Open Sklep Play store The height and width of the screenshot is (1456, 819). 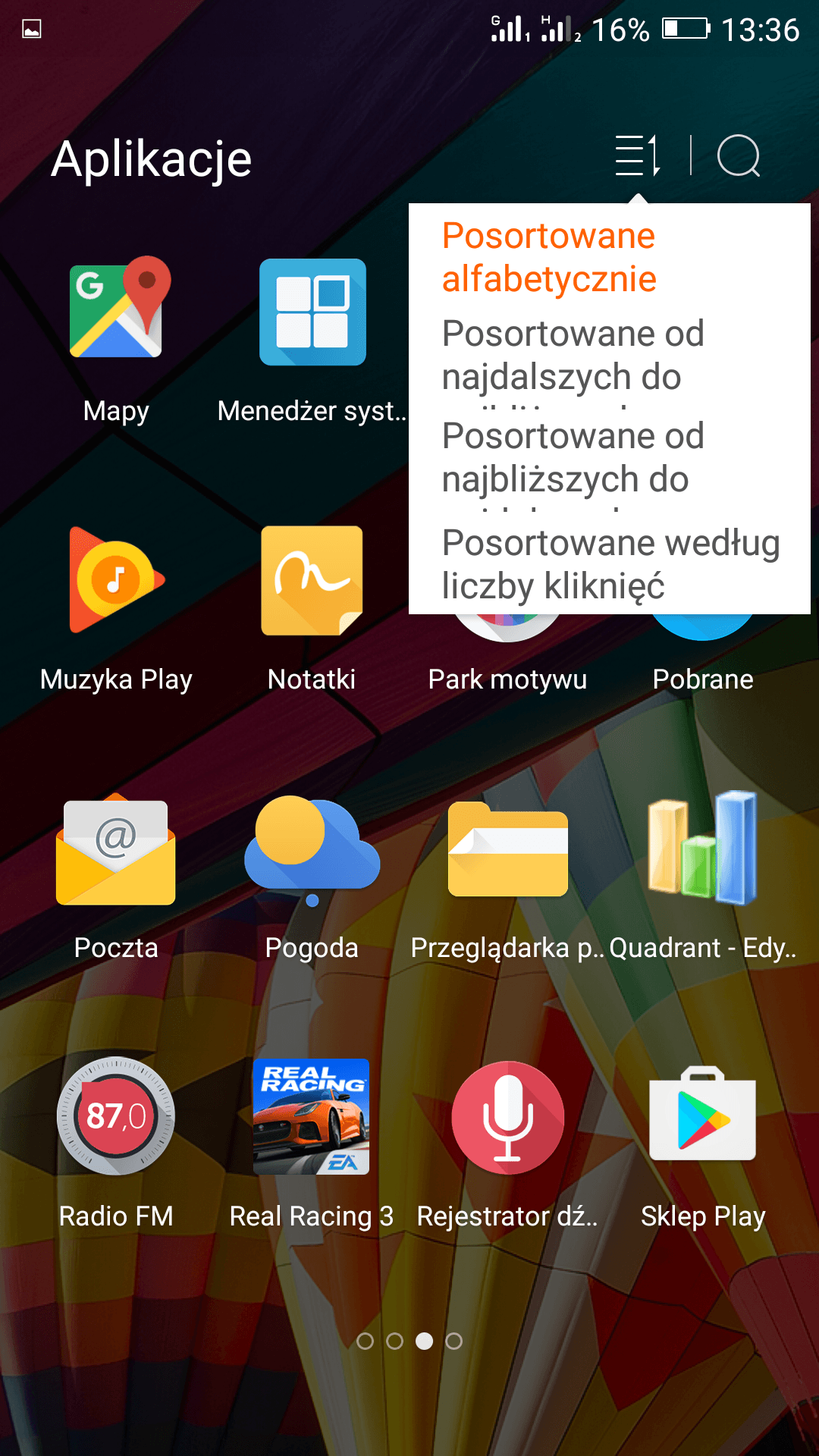[x=703, y=1116]
